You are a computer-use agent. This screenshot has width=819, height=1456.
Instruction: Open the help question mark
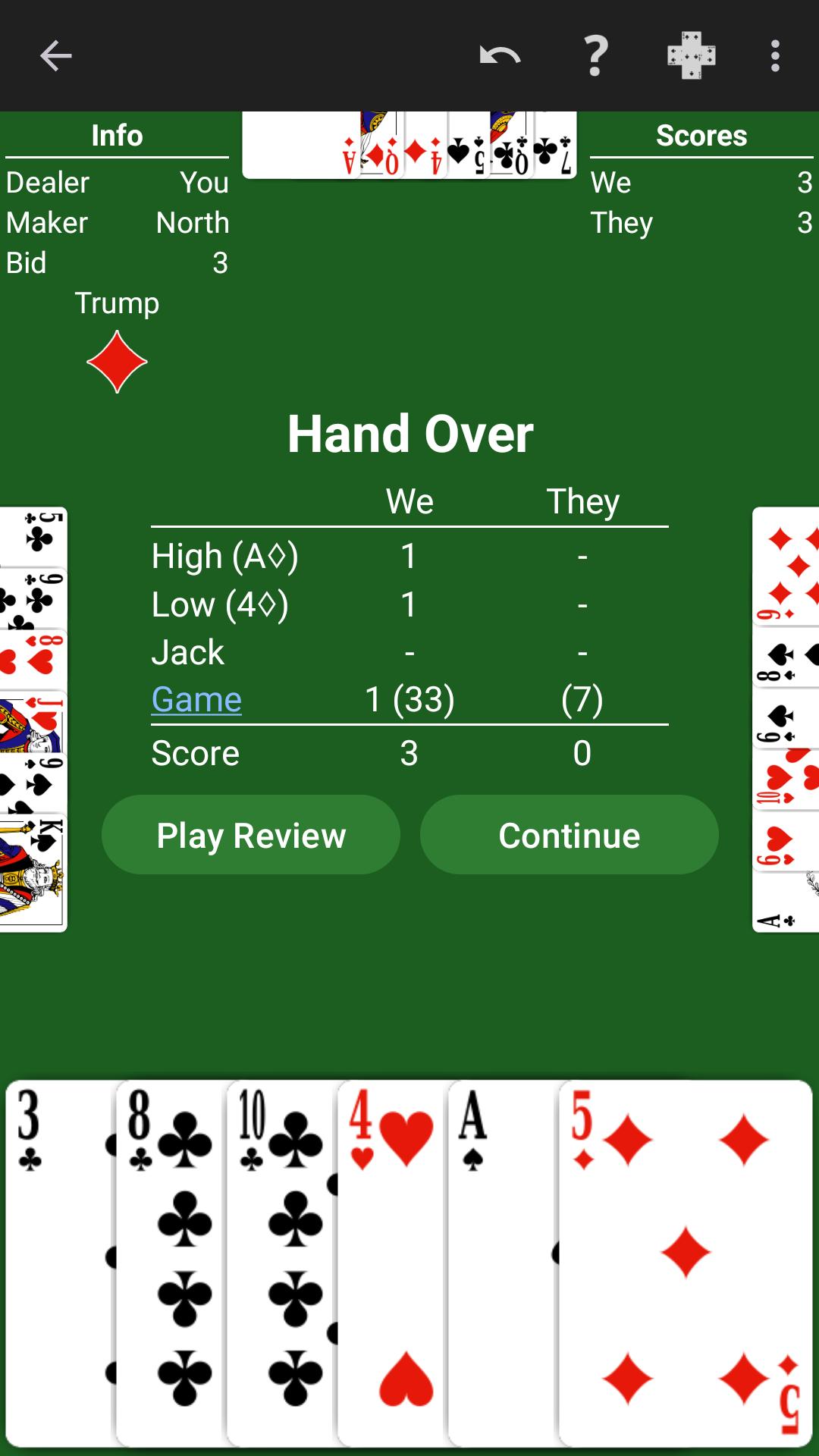596,55
